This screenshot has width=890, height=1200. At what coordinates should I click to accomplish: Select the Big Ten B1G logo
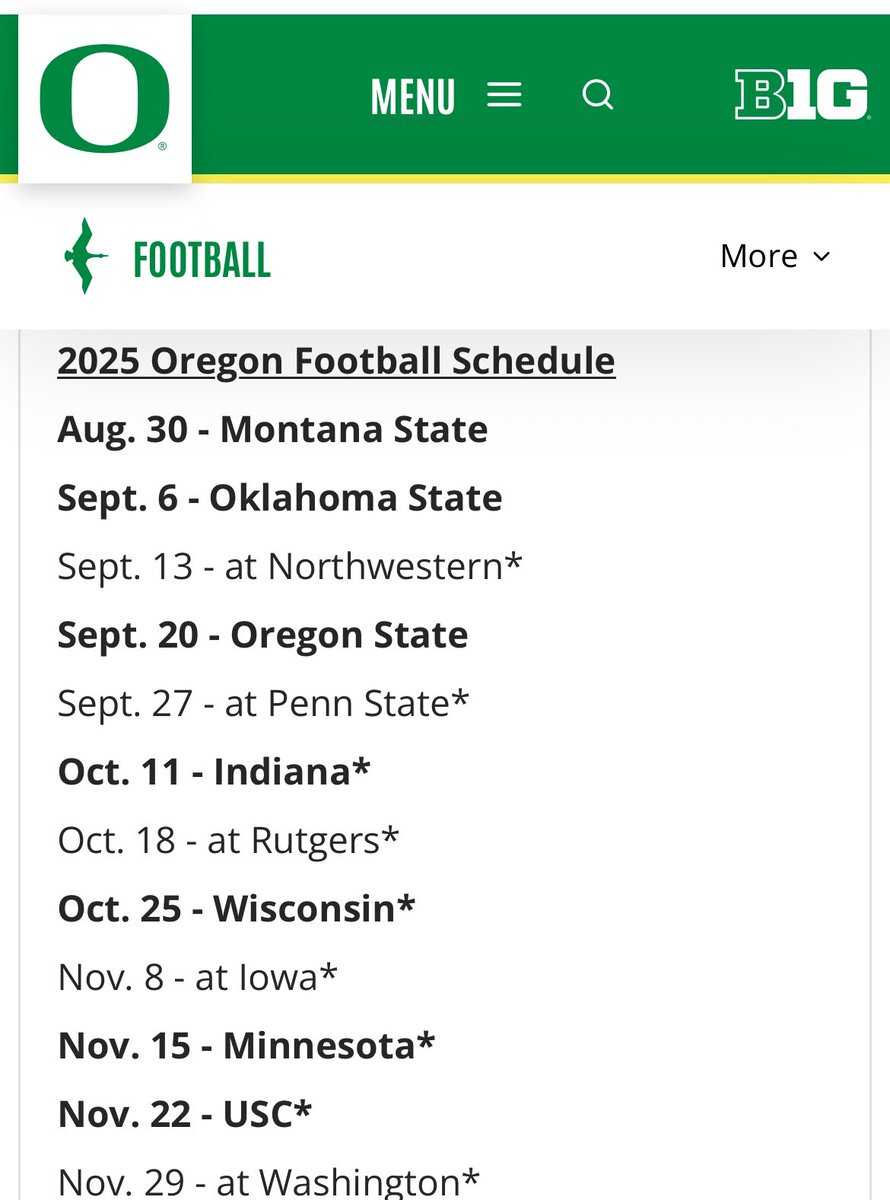(800, 93)
